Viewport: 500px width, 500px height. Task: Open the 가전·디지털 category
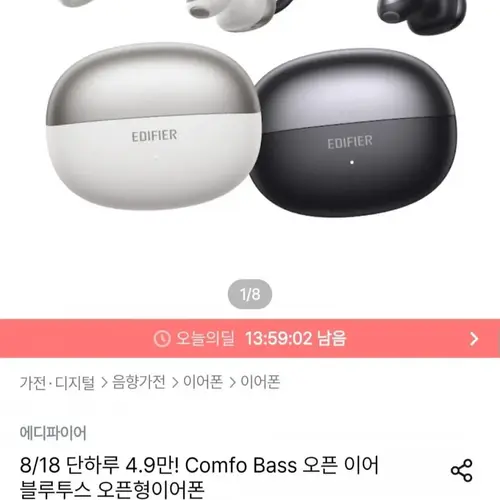(57, 382)
